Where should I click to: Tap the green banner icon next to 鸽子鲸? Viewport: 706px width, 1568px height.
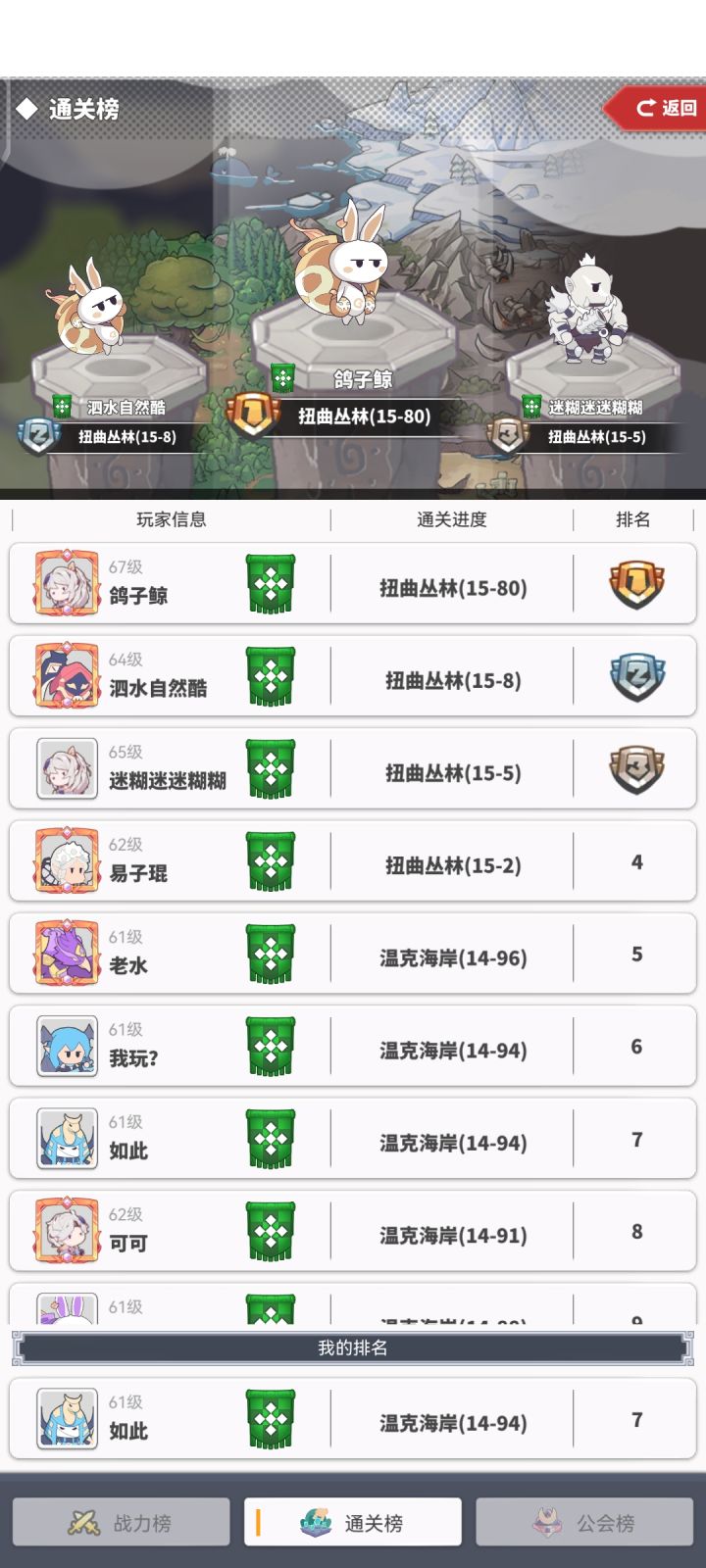click(x=272, y=583)
